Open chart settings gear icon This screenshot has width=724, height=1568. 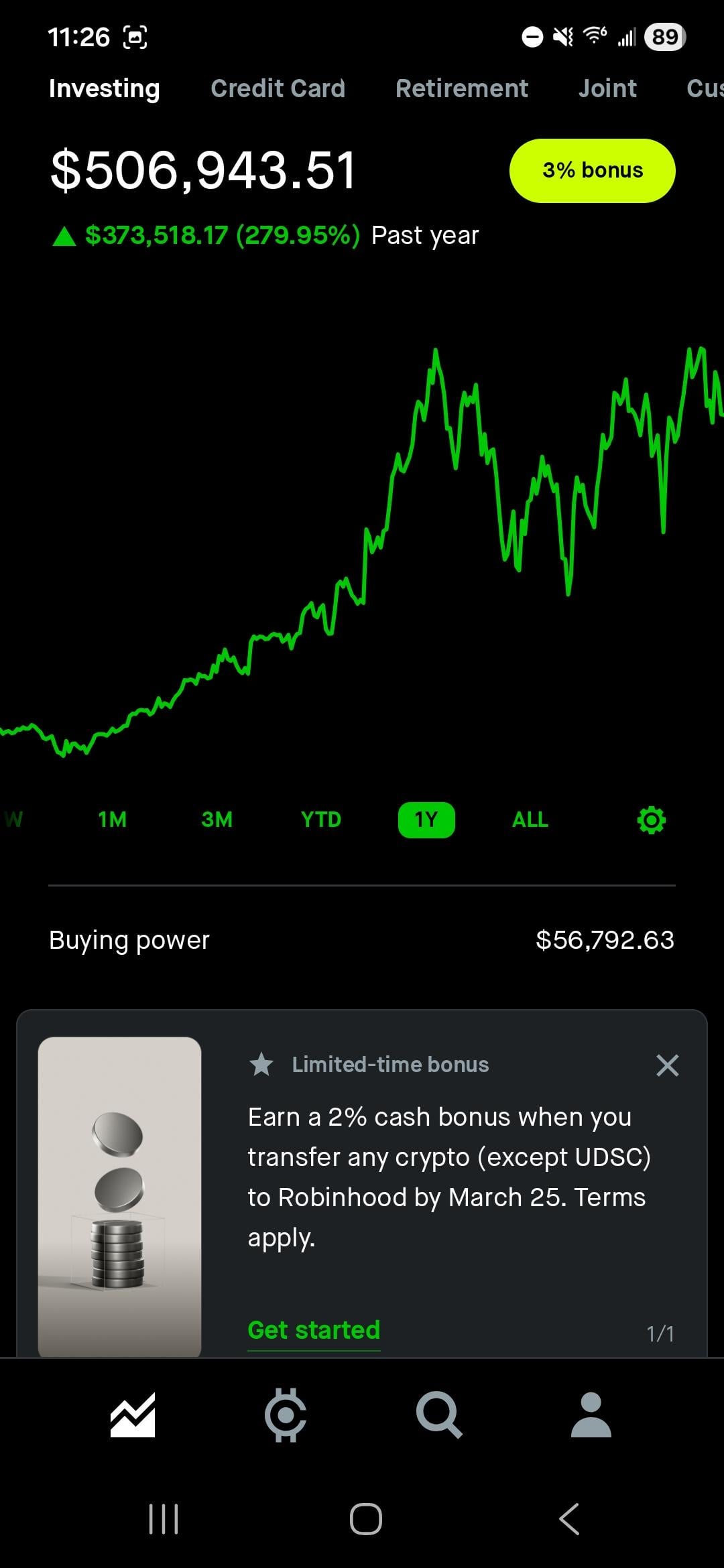coord(651,820)
